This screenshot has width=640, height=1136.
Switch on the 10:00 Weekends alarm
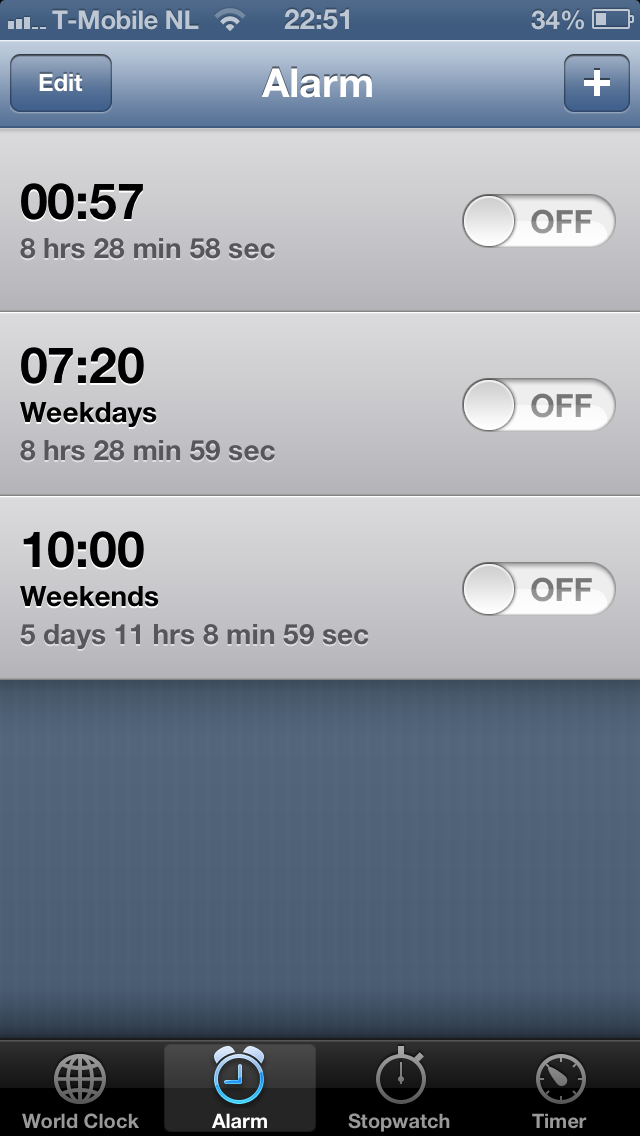tap(539, 589)
